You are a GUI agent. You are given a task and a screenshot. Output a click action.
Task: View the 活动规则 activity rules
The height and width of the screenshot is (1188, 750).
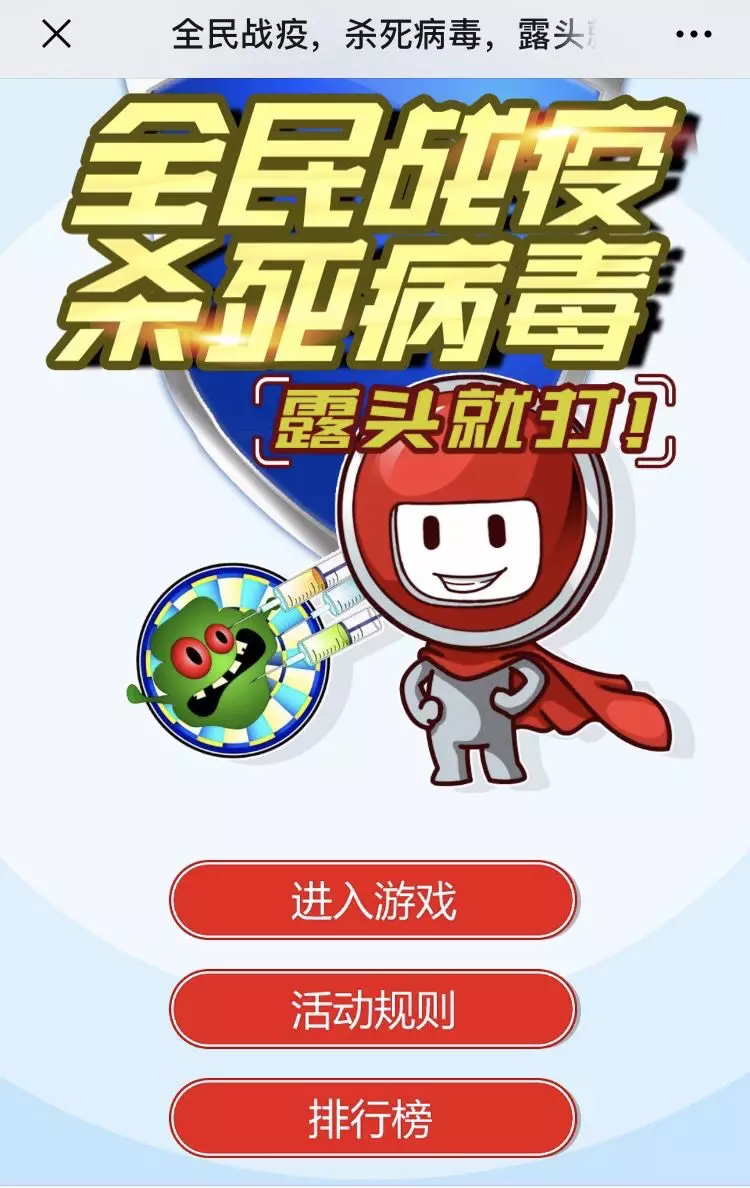tap(373, 1010)
